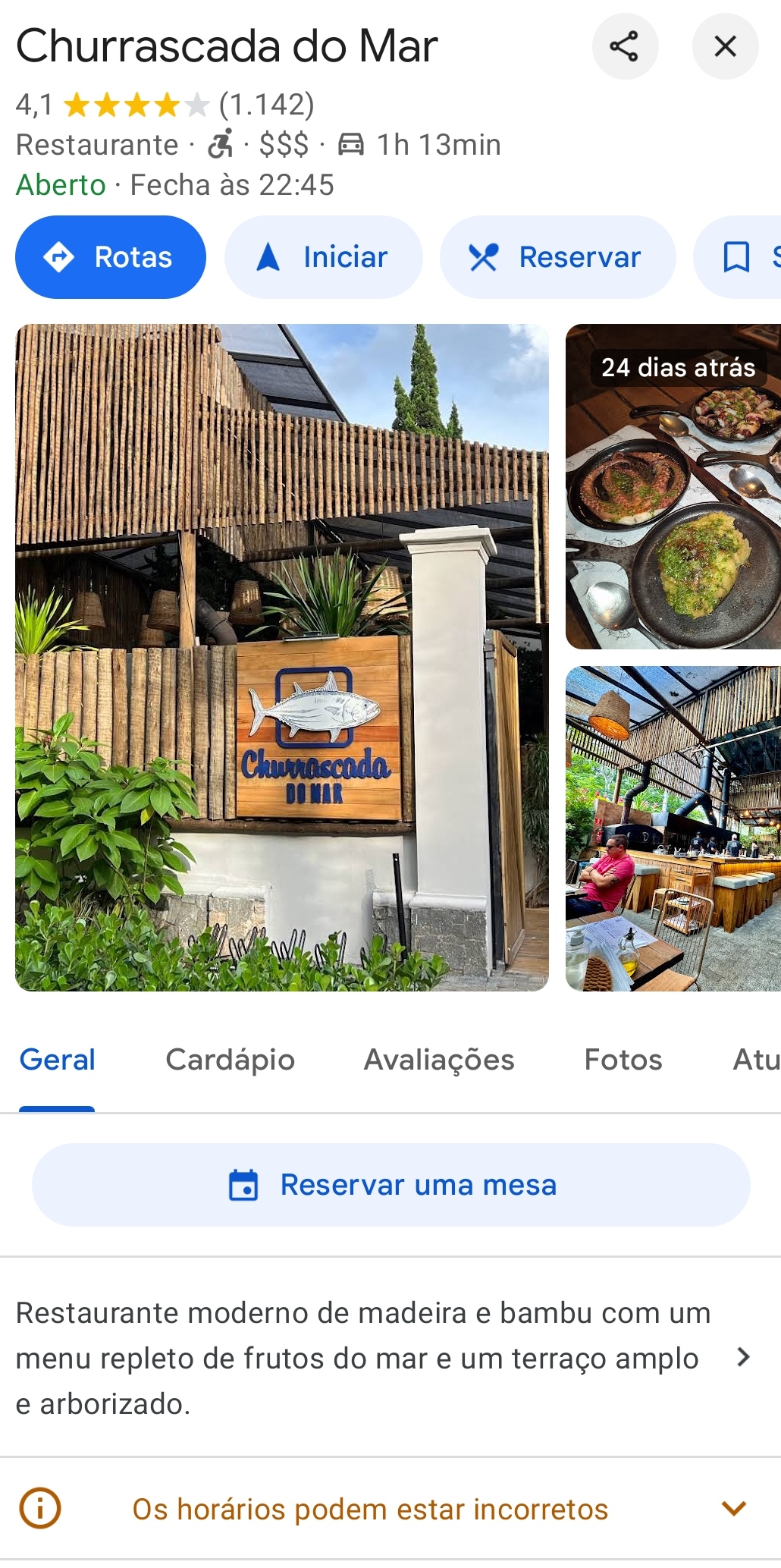Switch to the Avaliações tab
Image resolution: width=781 pixels, height=1568 pixels.
(x=439, y=1060)
